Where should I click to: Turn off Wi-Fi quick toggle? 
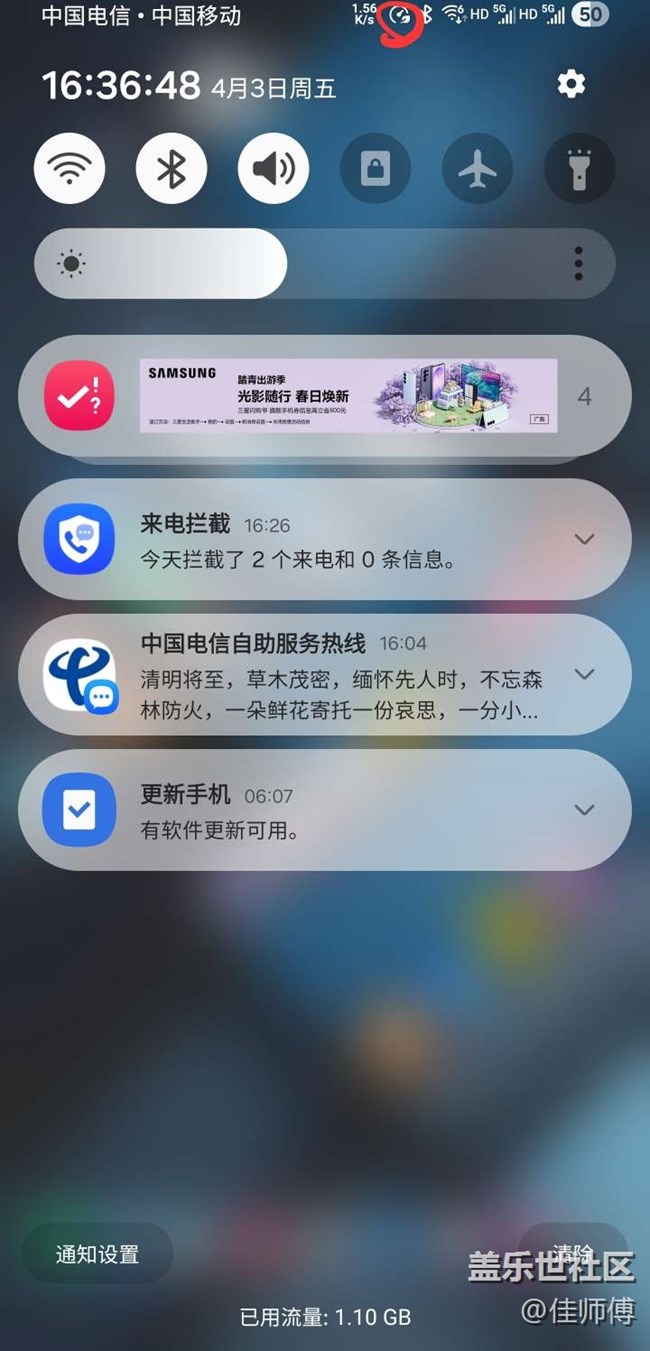click(x=70, y=168)
